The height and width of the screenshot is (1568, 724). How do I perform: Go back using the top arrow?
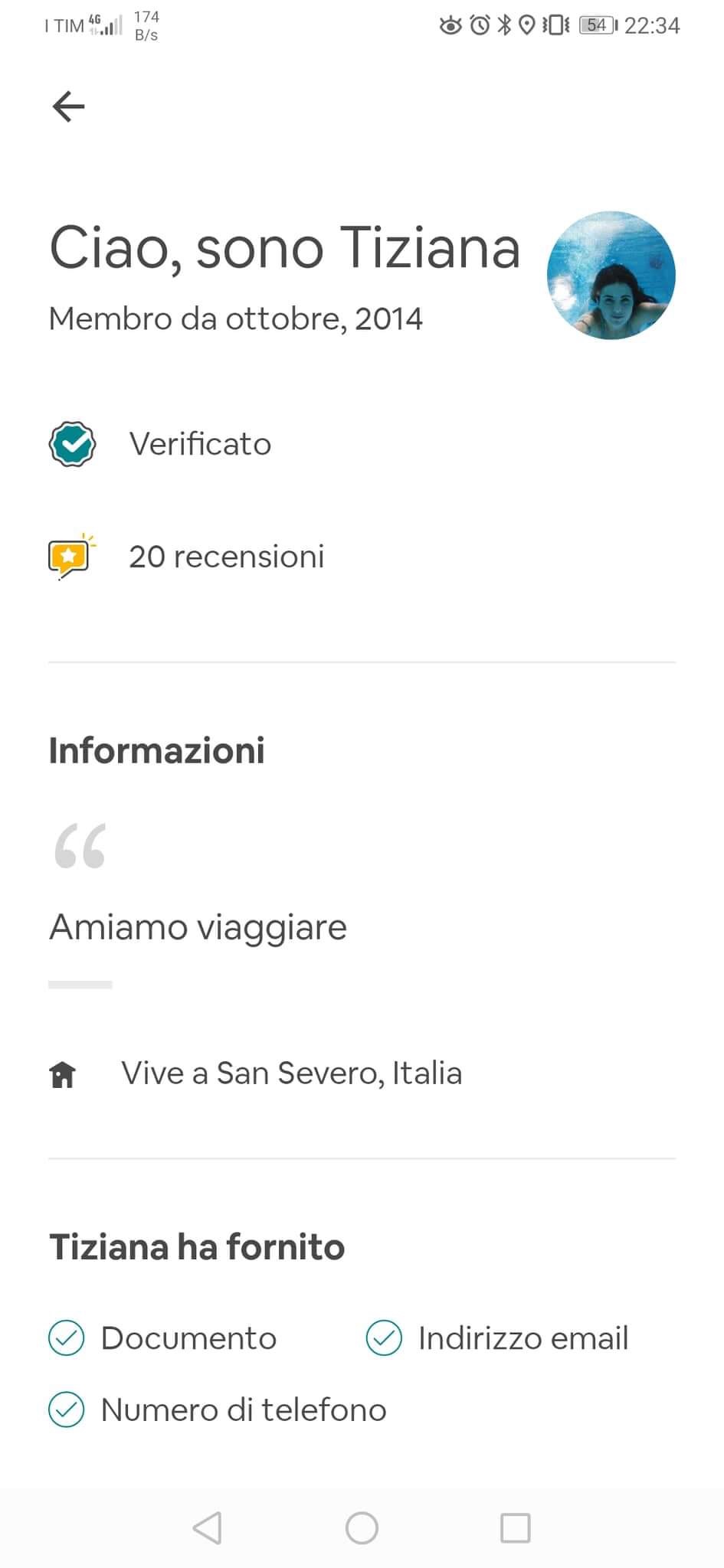(68, 106)
